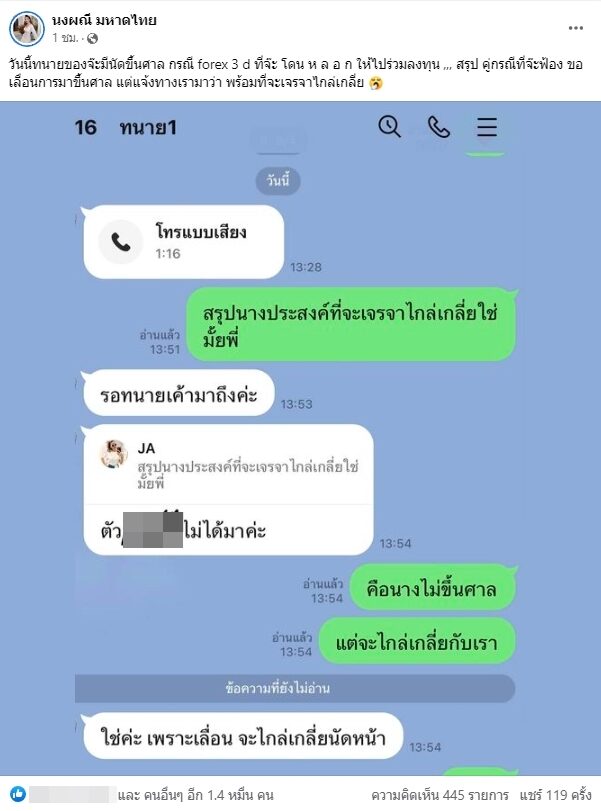
Task: Open the '1 ชม.' post timestamp link
Action: 66,37
